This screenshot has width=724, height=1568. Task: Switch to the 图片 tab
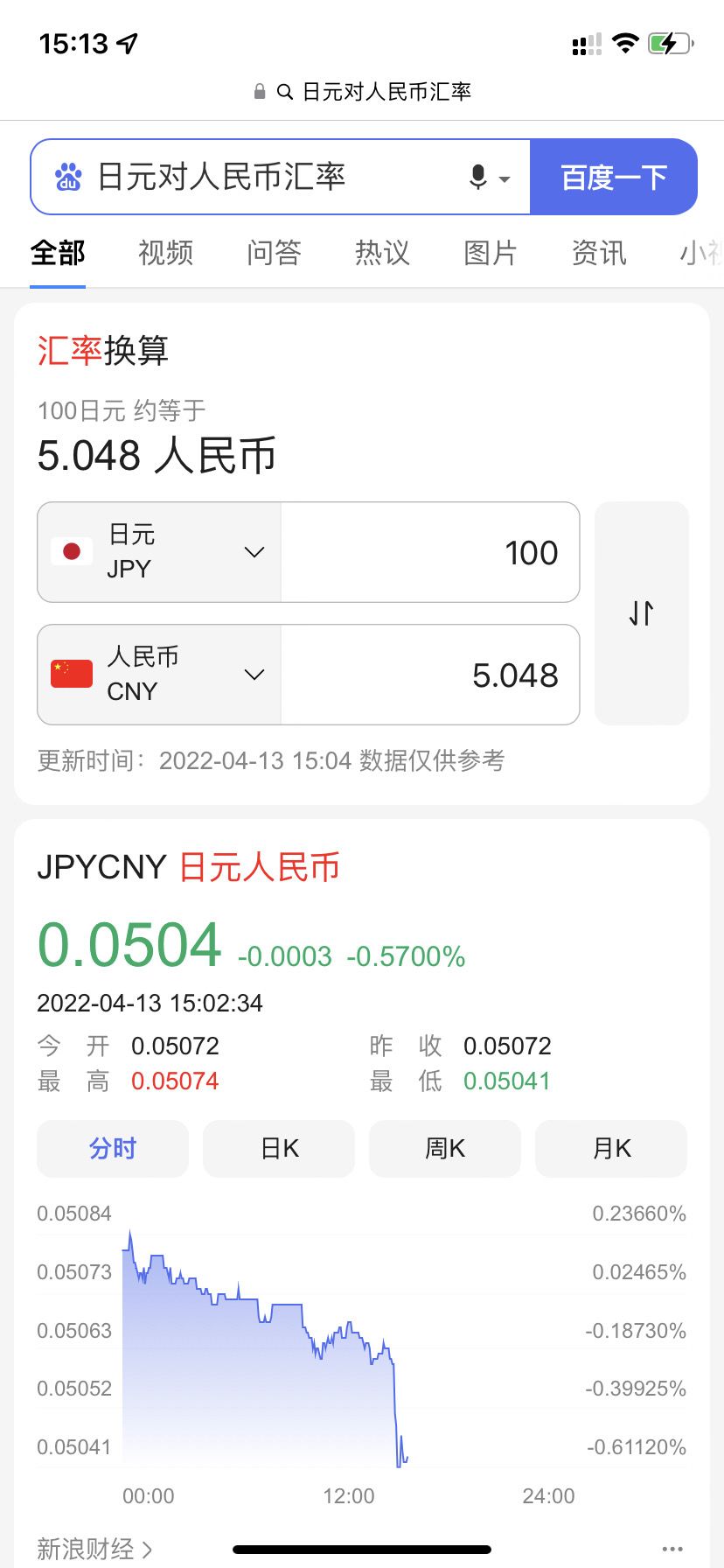[491, 253]
